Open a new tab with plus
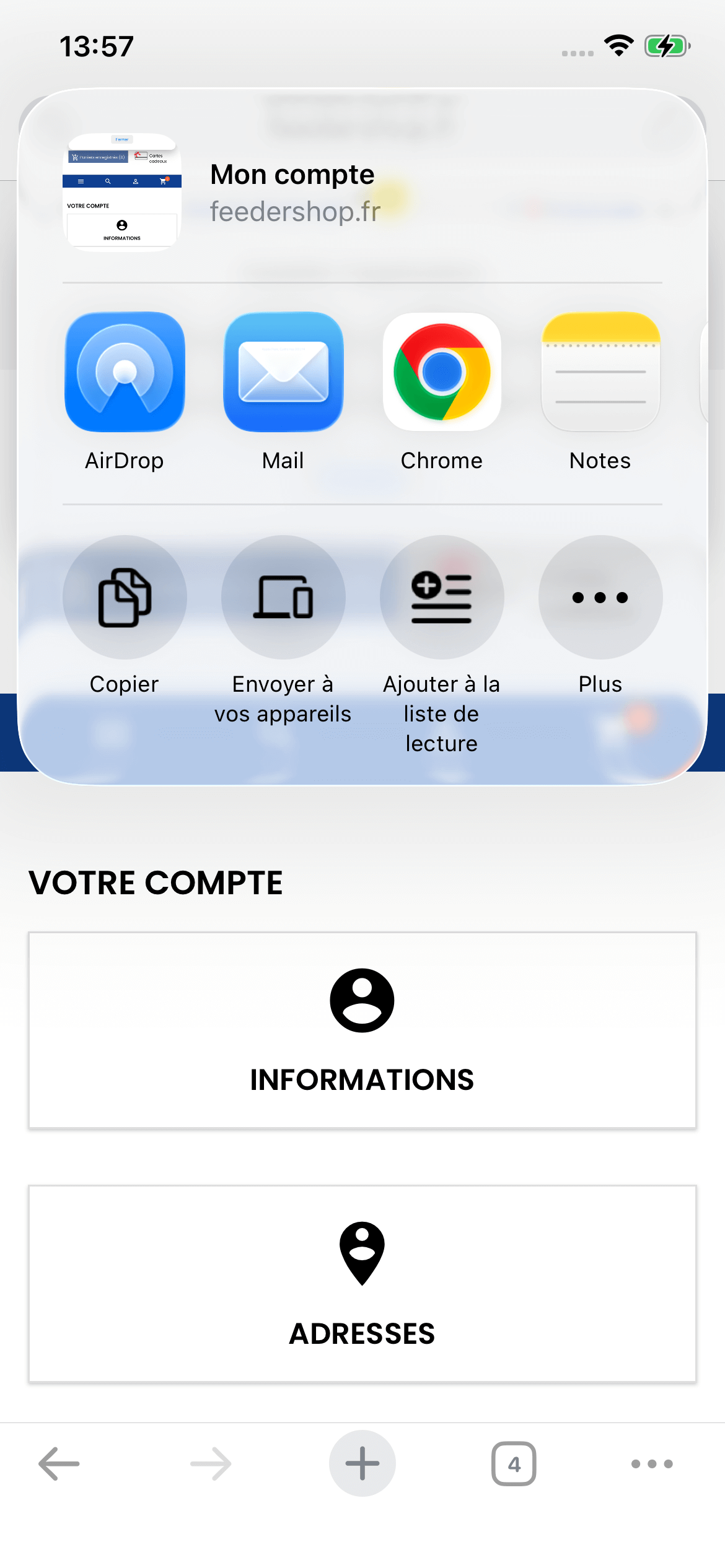The image size is (725, 1568). click(x=362, y=1464)
